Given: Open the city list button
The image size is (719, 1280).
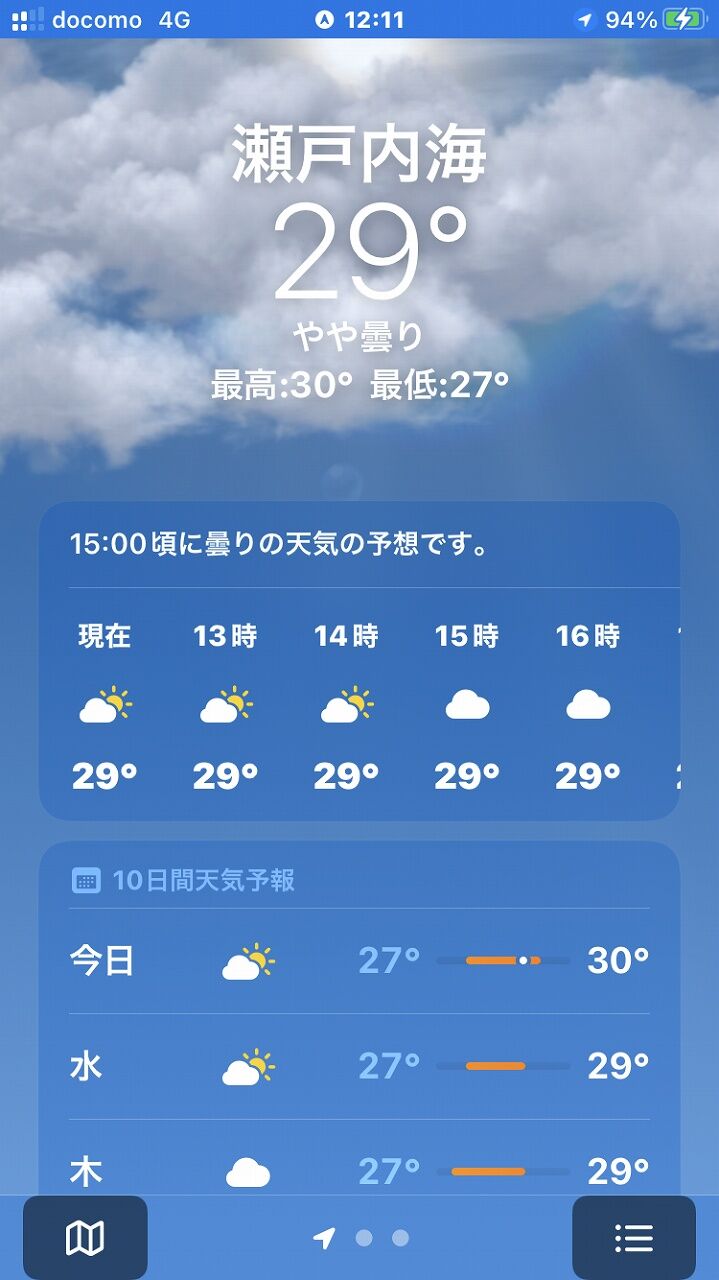Looking at the screenshot, I should 633,1238.
